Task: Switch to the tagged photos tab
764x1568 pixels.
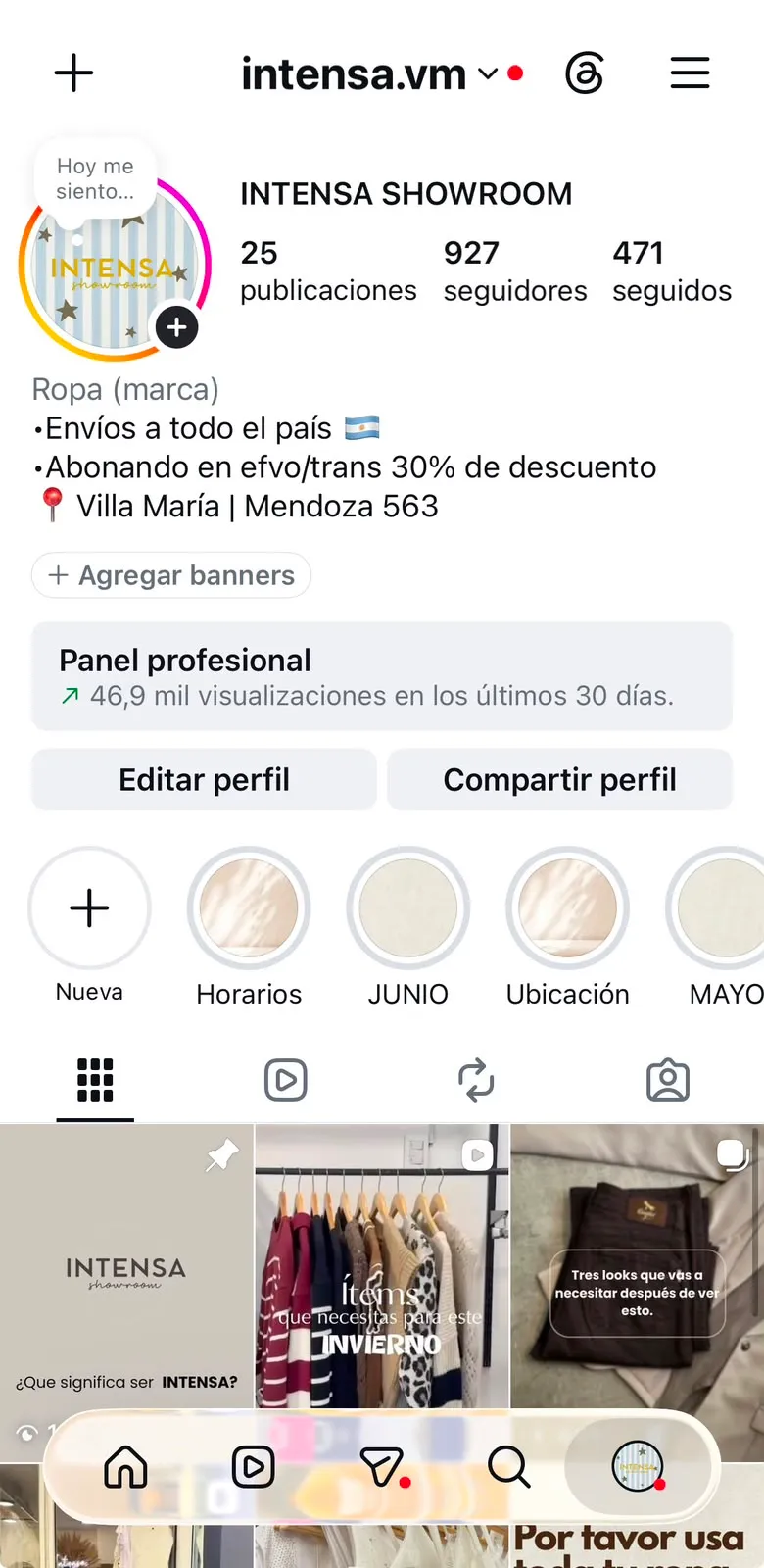Action: 668,1080
